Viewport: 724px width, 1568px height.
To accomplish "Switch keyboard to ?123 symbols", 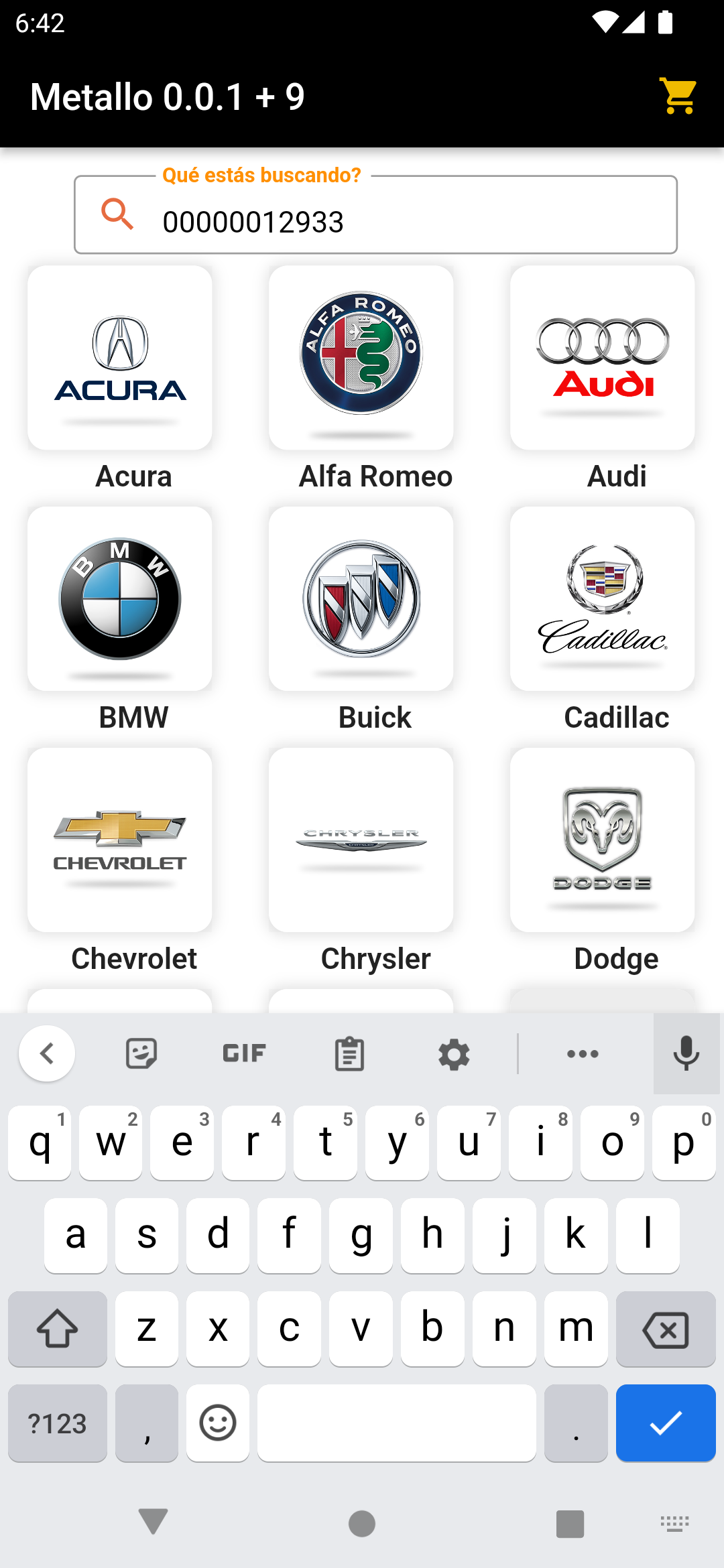I will (x=58, y=1423).
